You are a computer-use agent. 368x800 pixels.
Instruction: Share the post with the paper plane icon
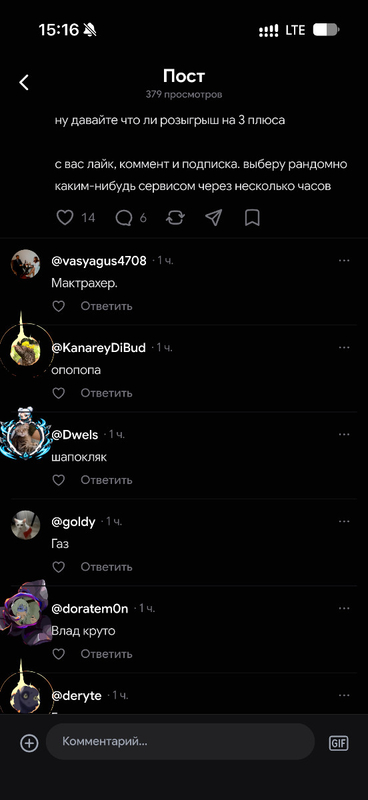tap(214, 218)
